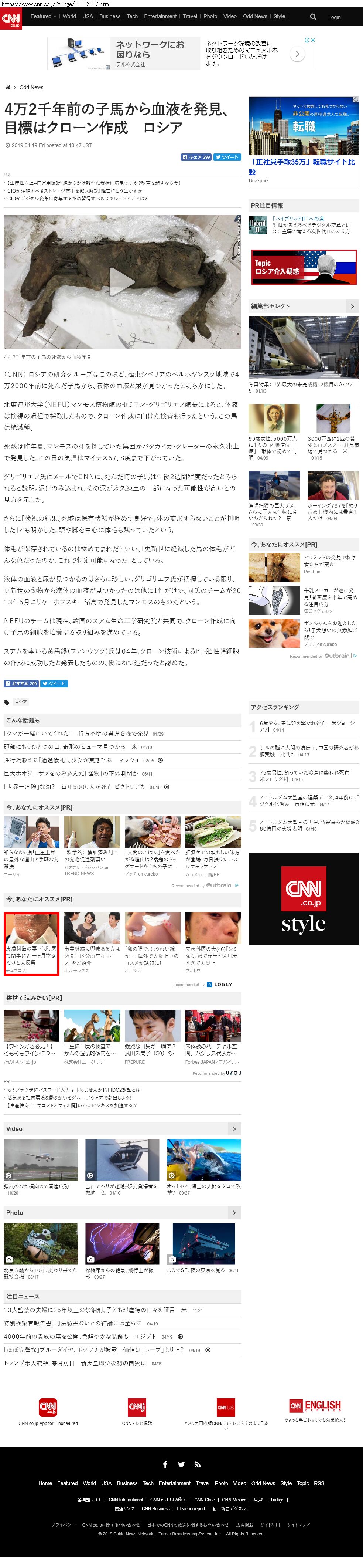Open the Video section chevron
Screen dimensions: 363x1568
click(234, 1128)
